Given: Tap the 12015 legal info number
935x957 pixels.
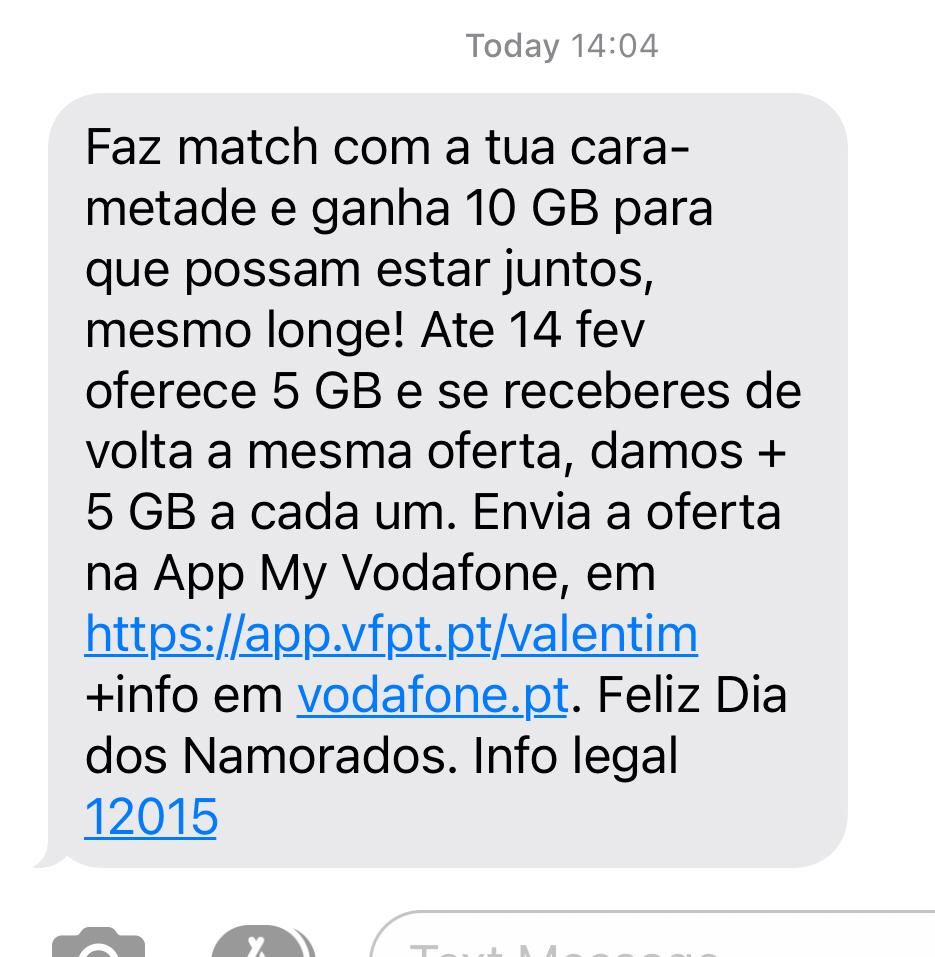Looking at the screenshot, I should point(151,817).
